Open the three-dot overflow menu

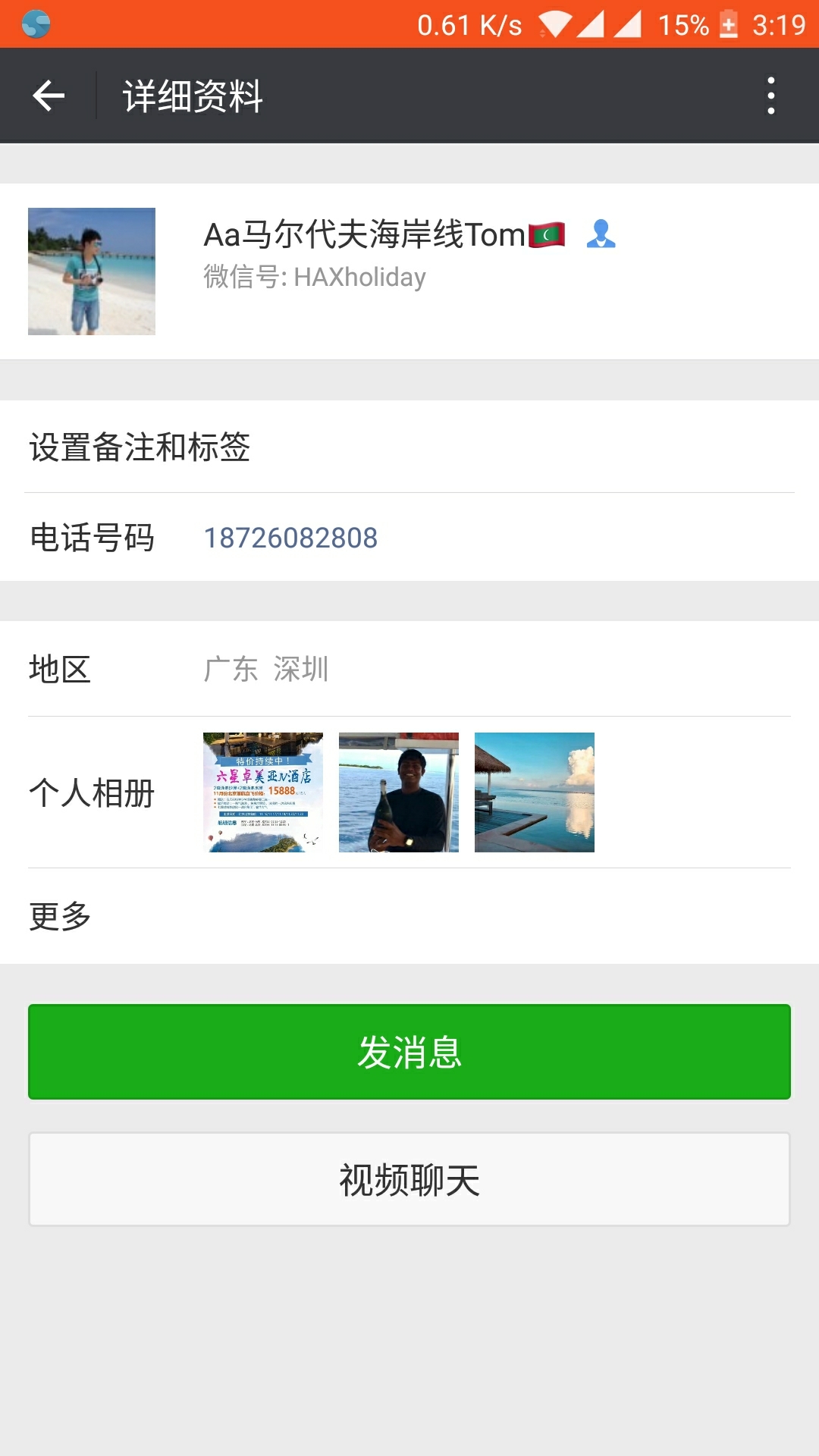click(770, 96)
